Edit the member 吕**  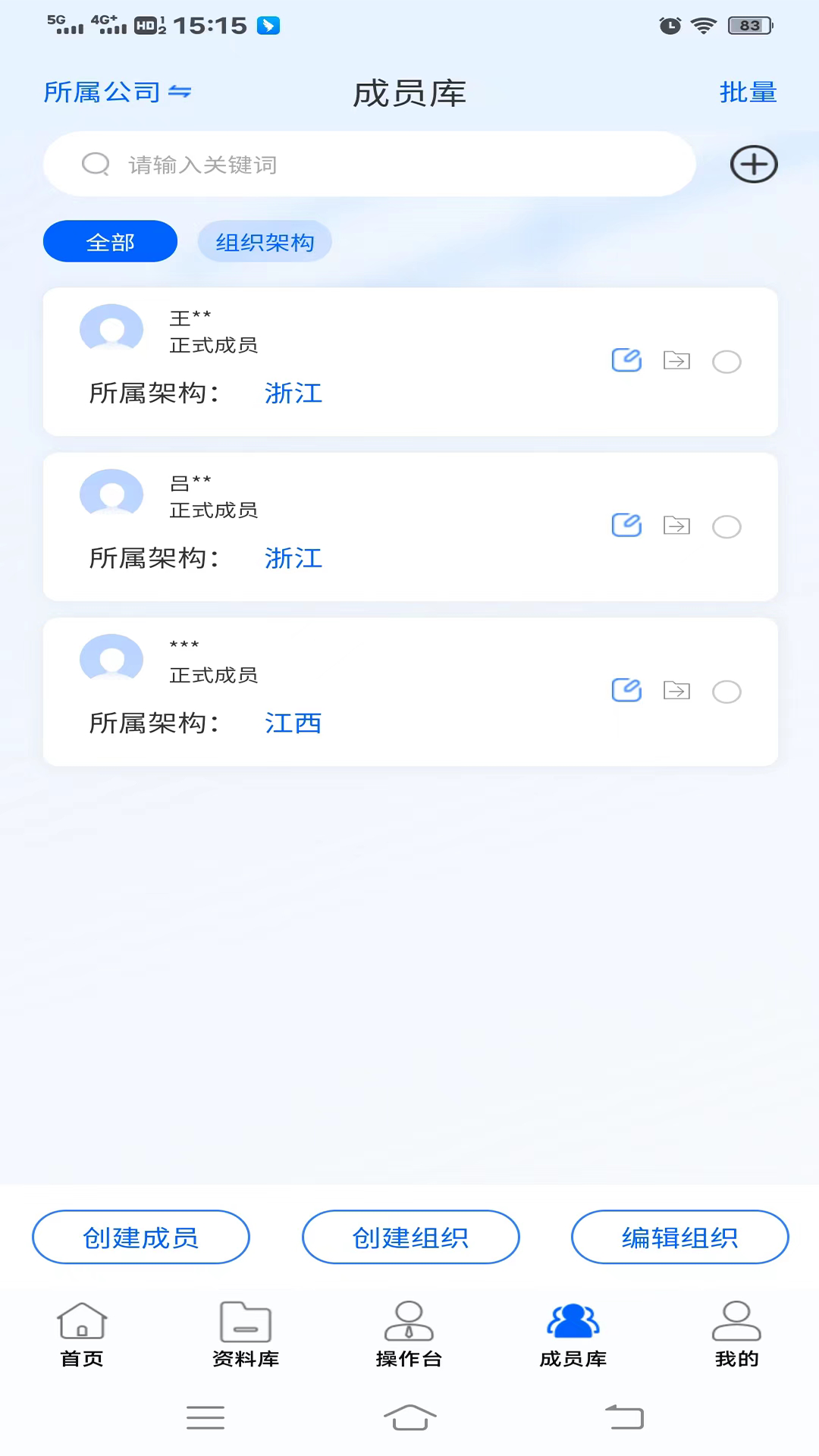click(x=626, y=526)
